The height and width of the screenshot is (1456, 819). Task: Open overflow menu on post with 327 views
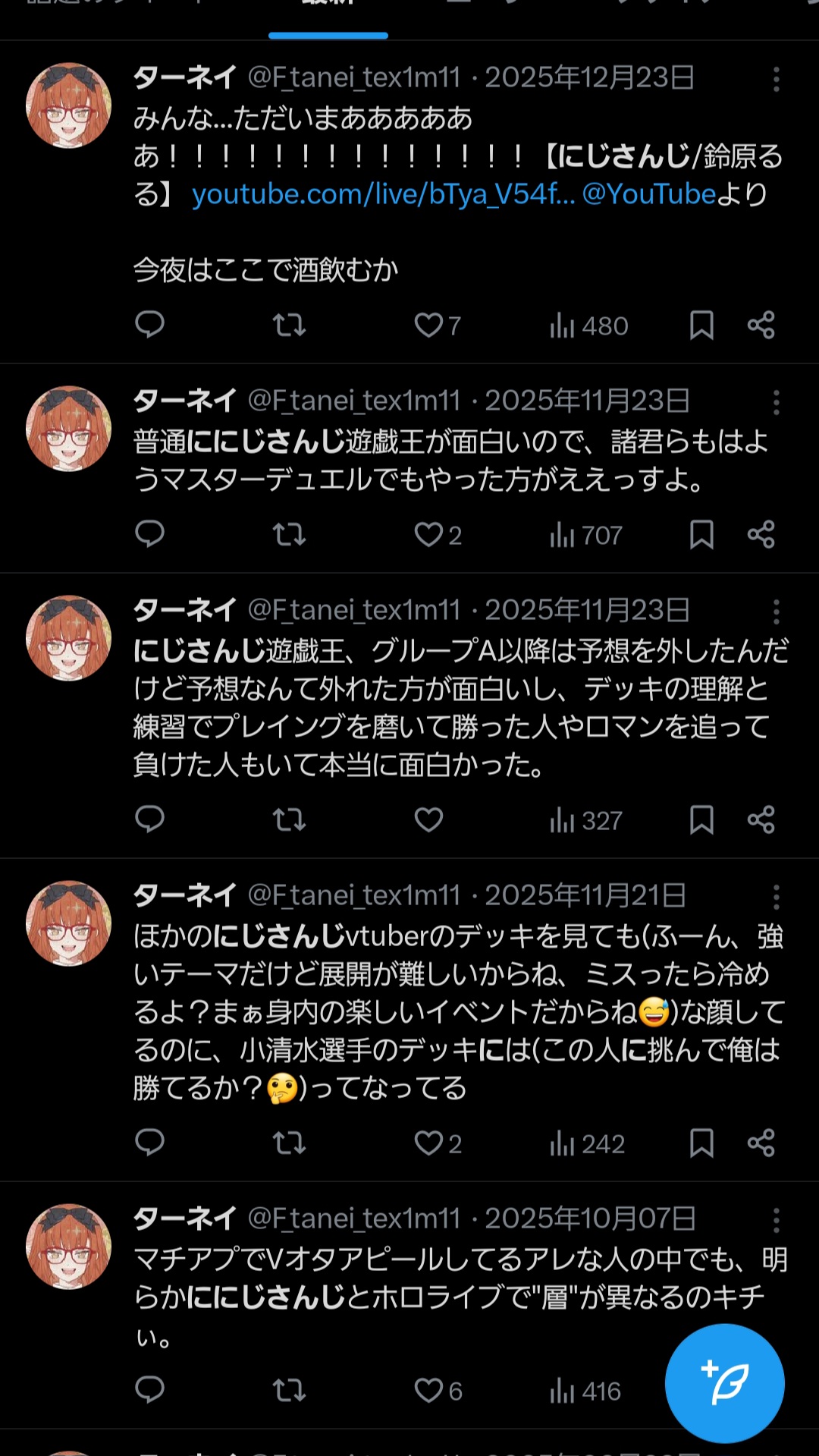[776, 612]
